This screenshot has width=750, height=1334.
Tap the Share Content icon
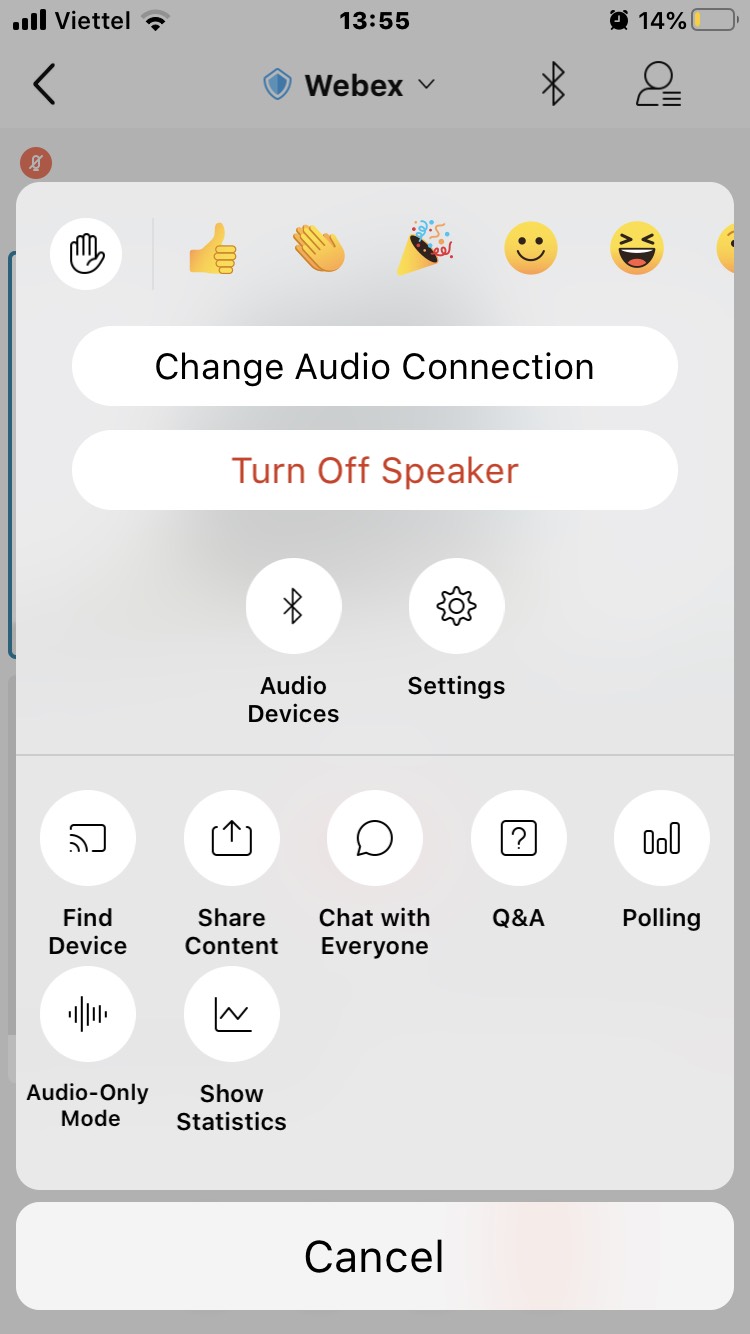pos(231,838)
